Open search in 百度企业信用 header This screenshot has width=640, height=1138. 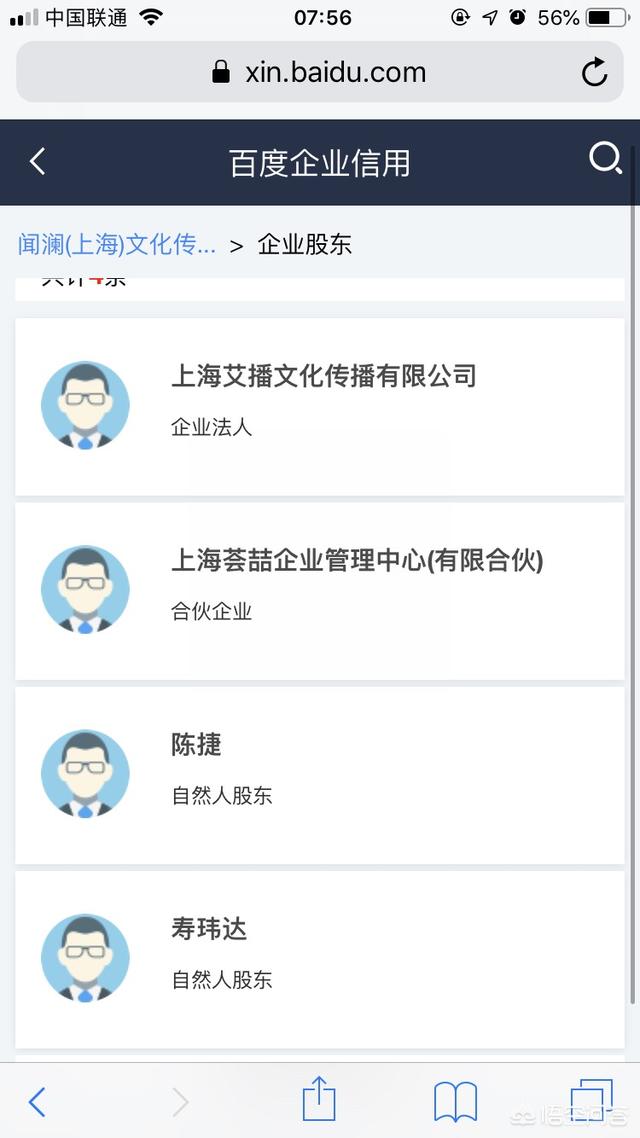(x=605, y=159)
